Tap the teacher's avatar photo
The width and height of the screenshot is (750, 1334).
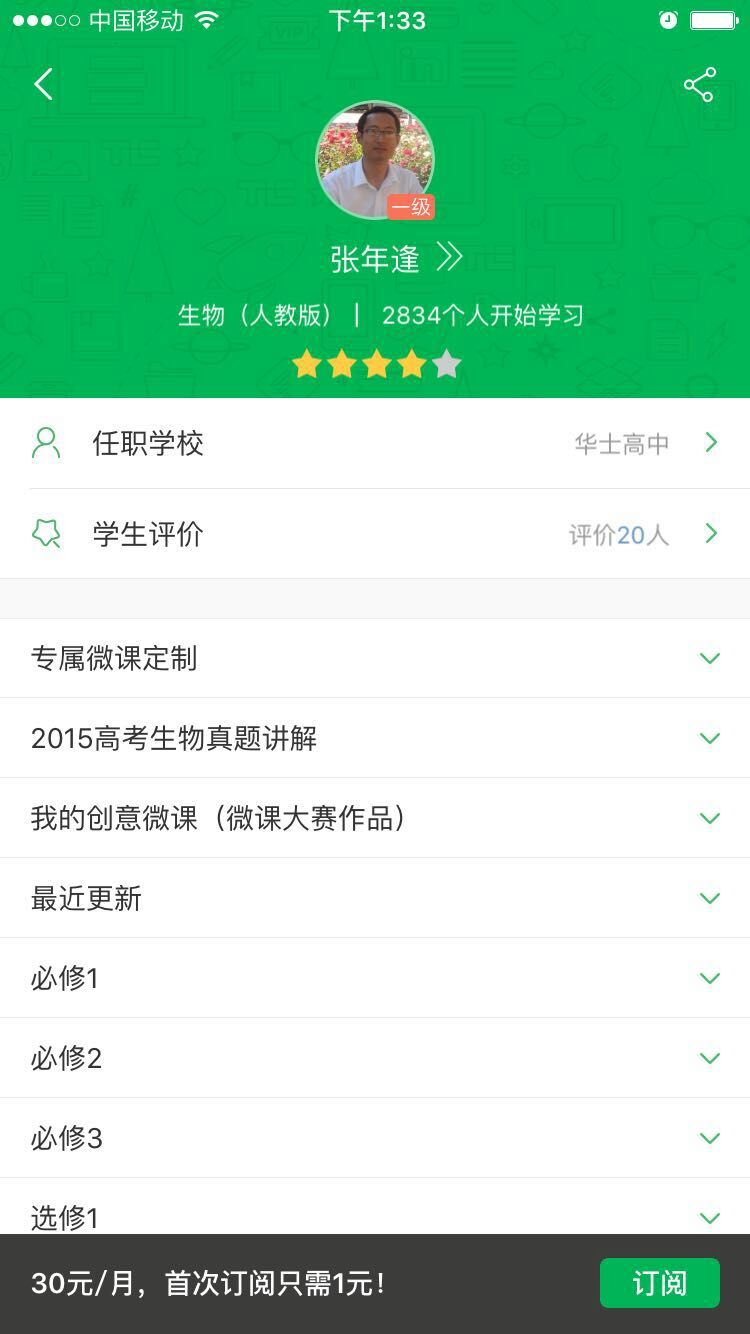click(375, 160)
